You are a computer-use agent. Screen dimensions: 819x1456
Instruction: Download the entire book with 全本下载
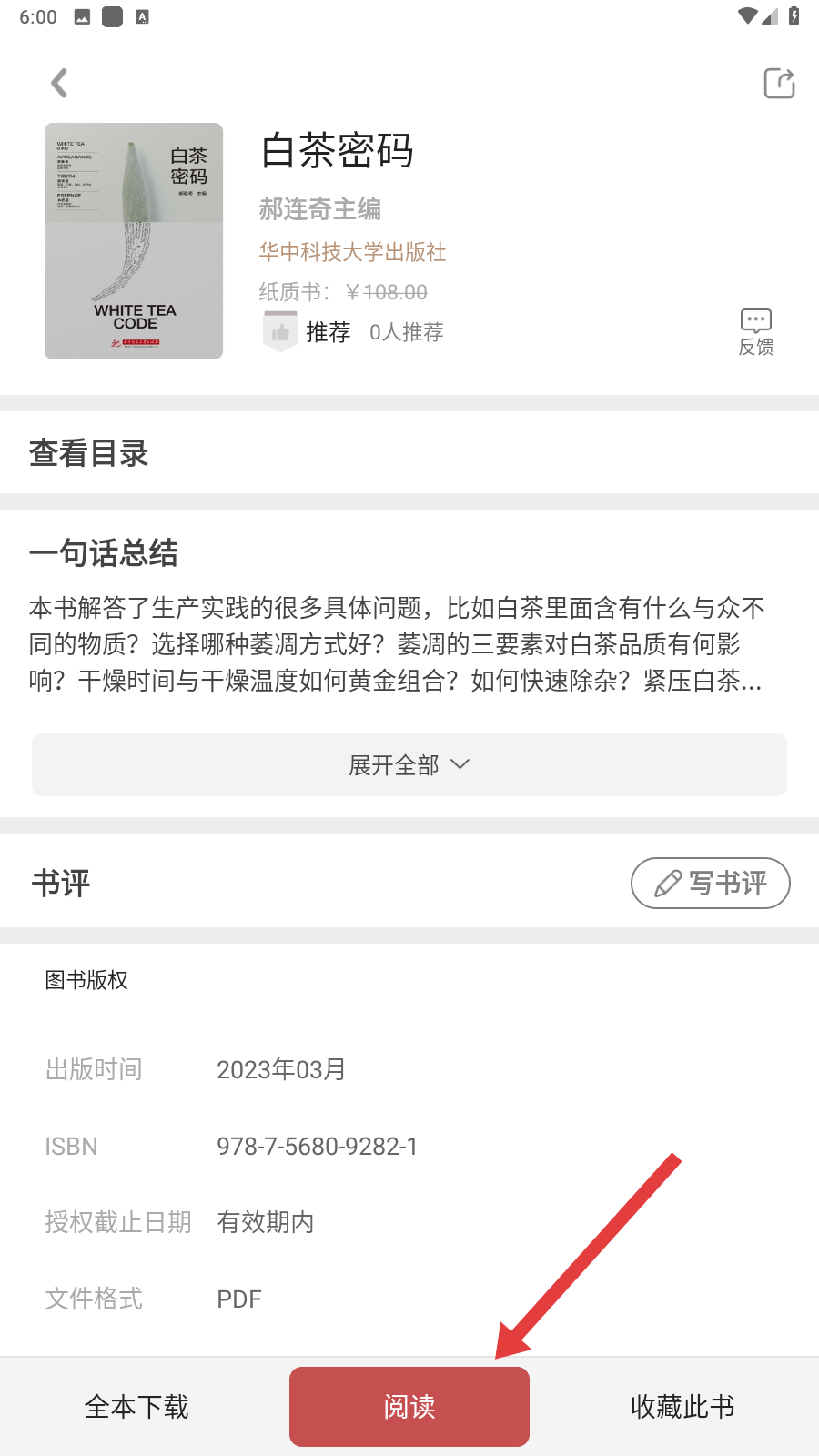(136, 1407)
